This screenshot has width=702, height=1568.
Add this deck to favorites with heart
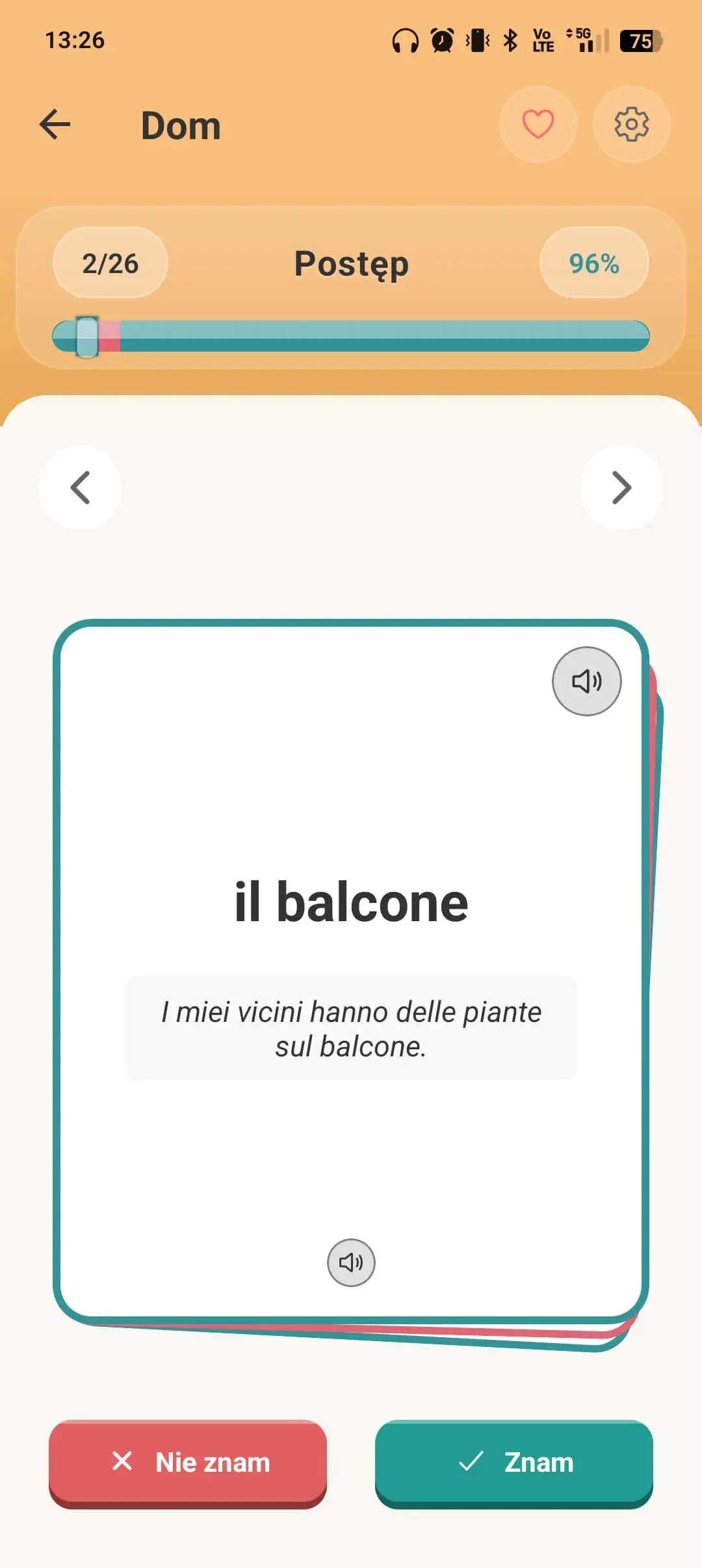pos(538,124)
